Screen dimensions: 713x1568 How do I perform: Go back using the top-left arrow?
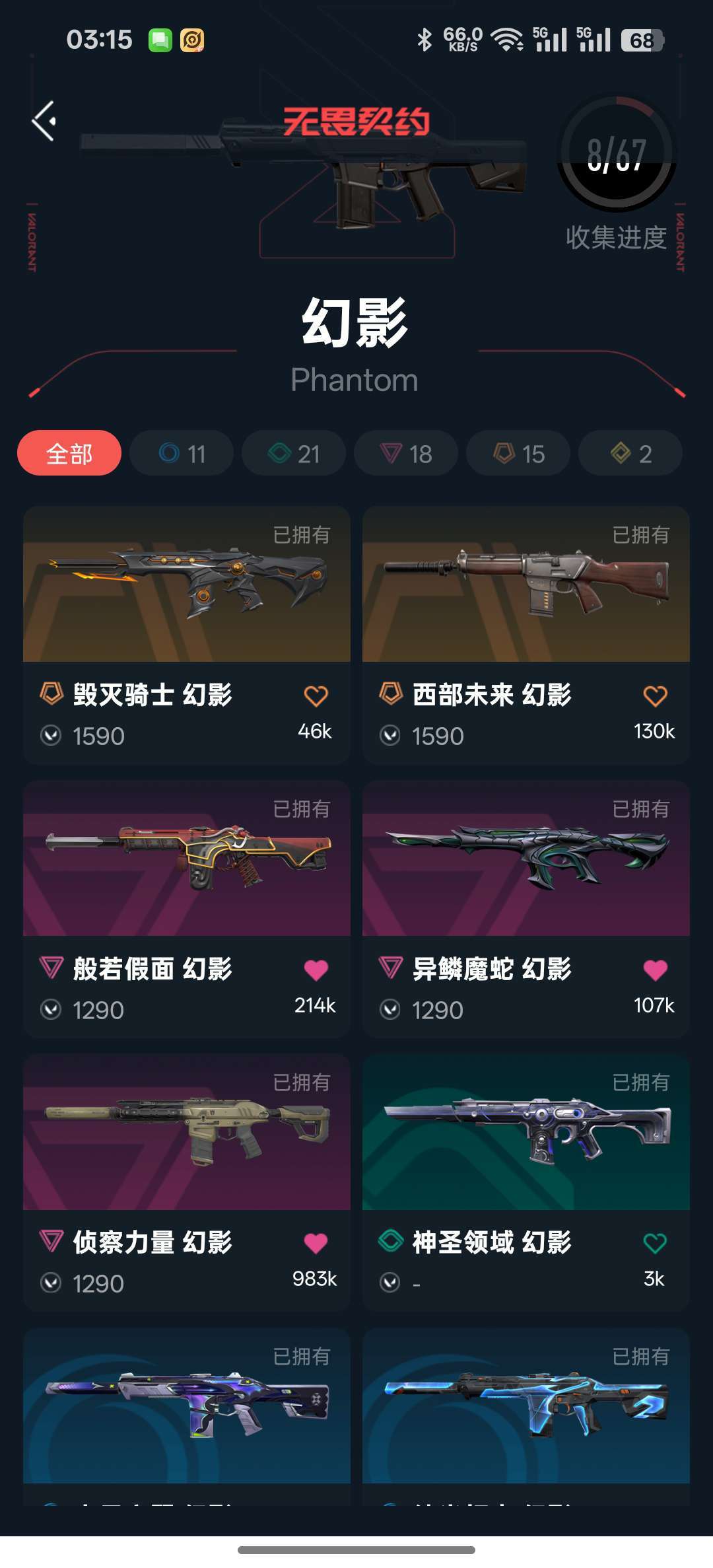click(x=44, y=121)
